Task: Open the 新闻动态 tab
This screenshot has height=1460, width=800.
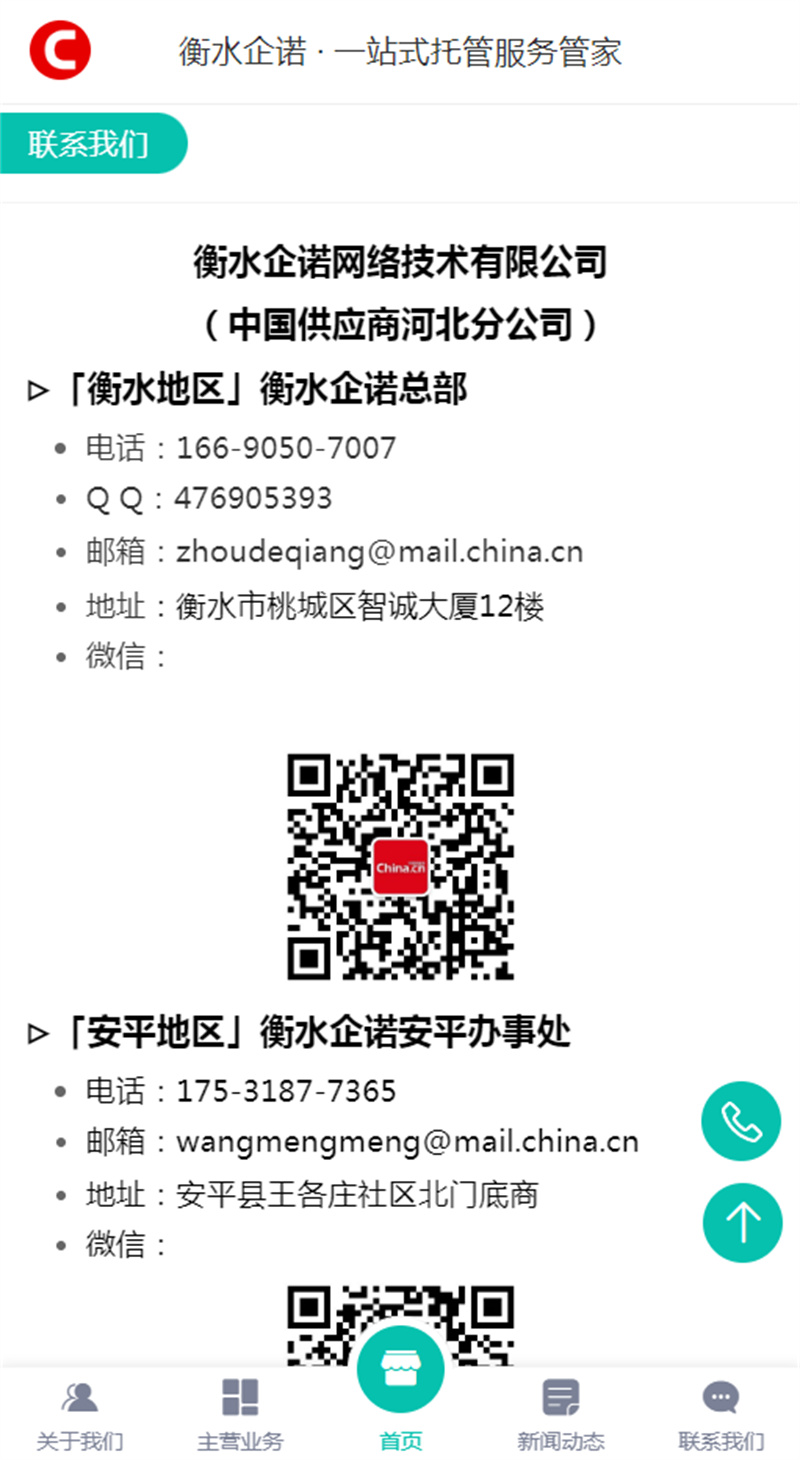Action: pyautogui.click(x=560, y=1414)
